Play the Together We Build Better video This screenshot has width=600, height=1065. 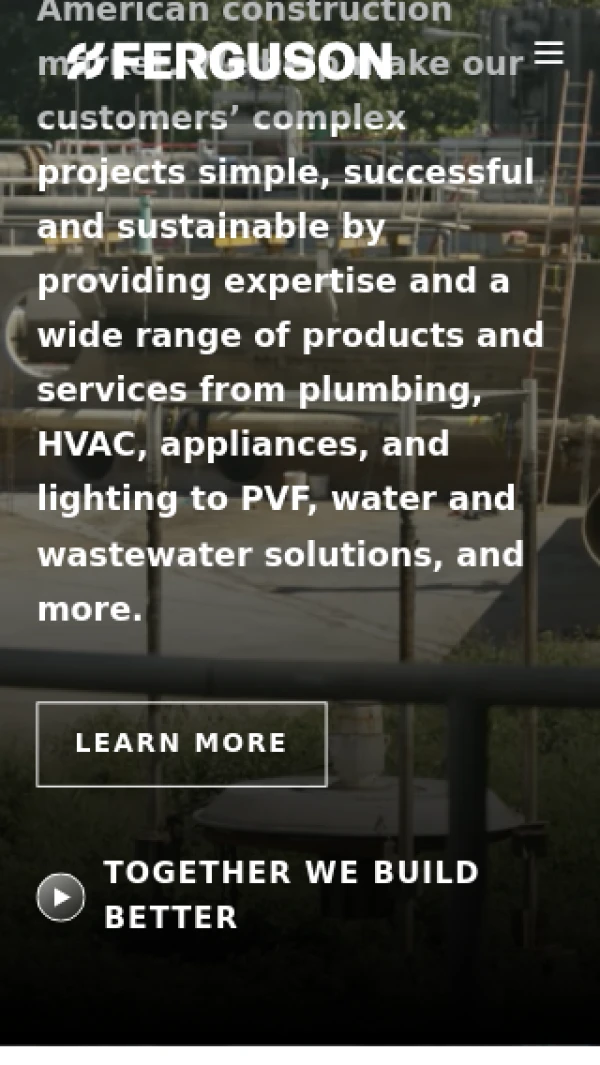pos(61,897)
